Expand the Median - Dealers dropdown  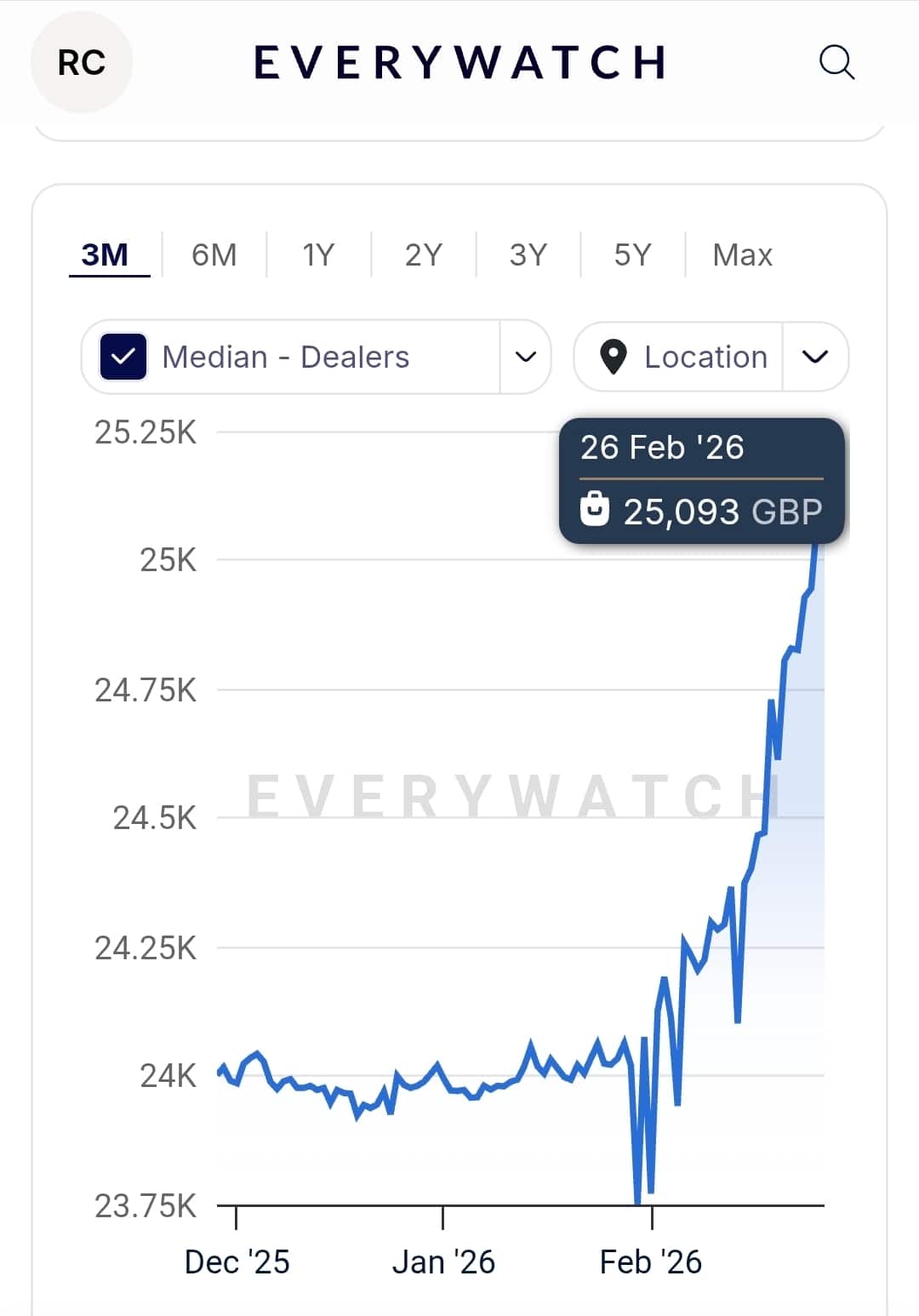pyautogui.click(x=526, y=357)
